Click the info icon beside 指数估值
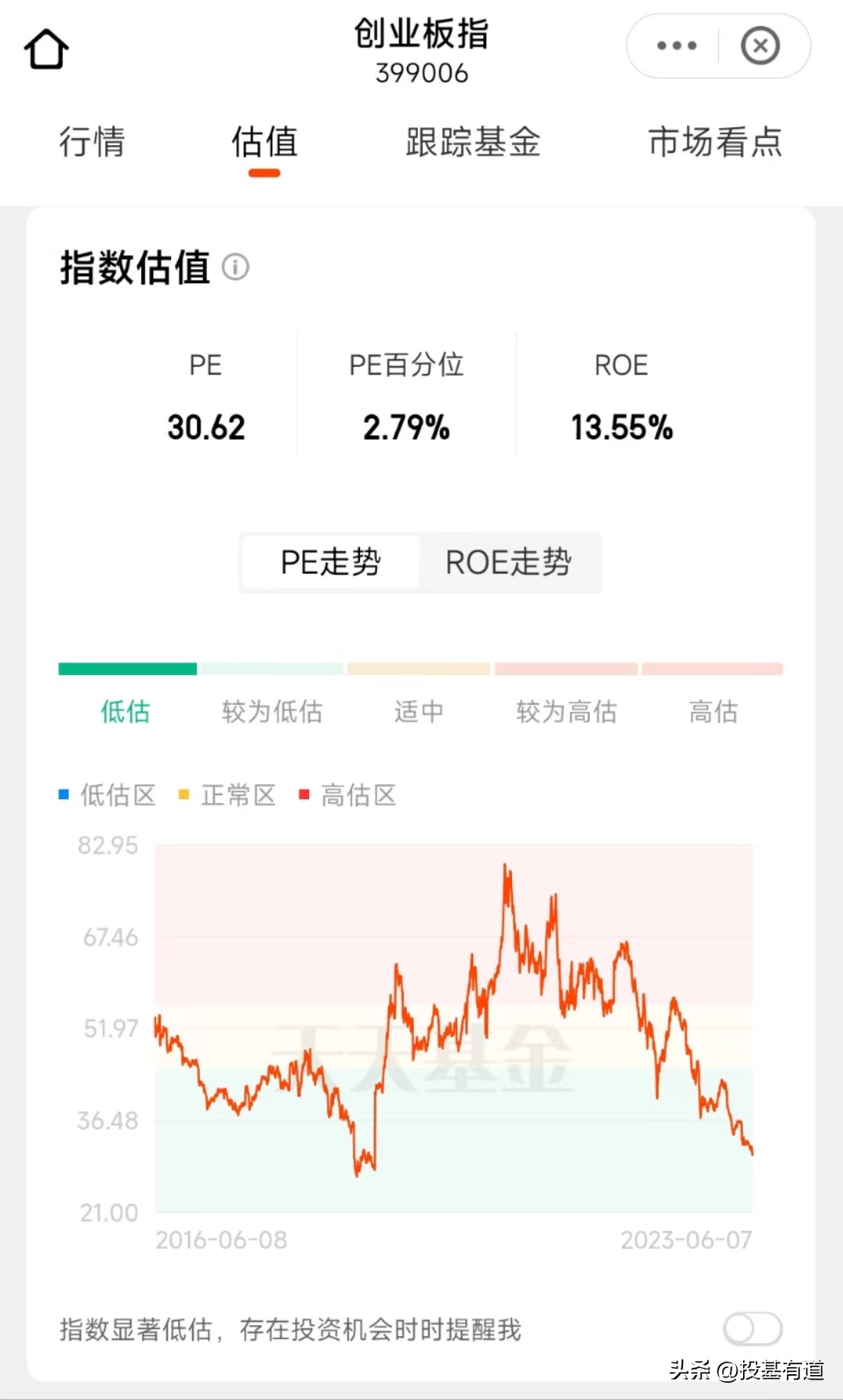The height and width of the screenshot is (1400, 843). 236,268
